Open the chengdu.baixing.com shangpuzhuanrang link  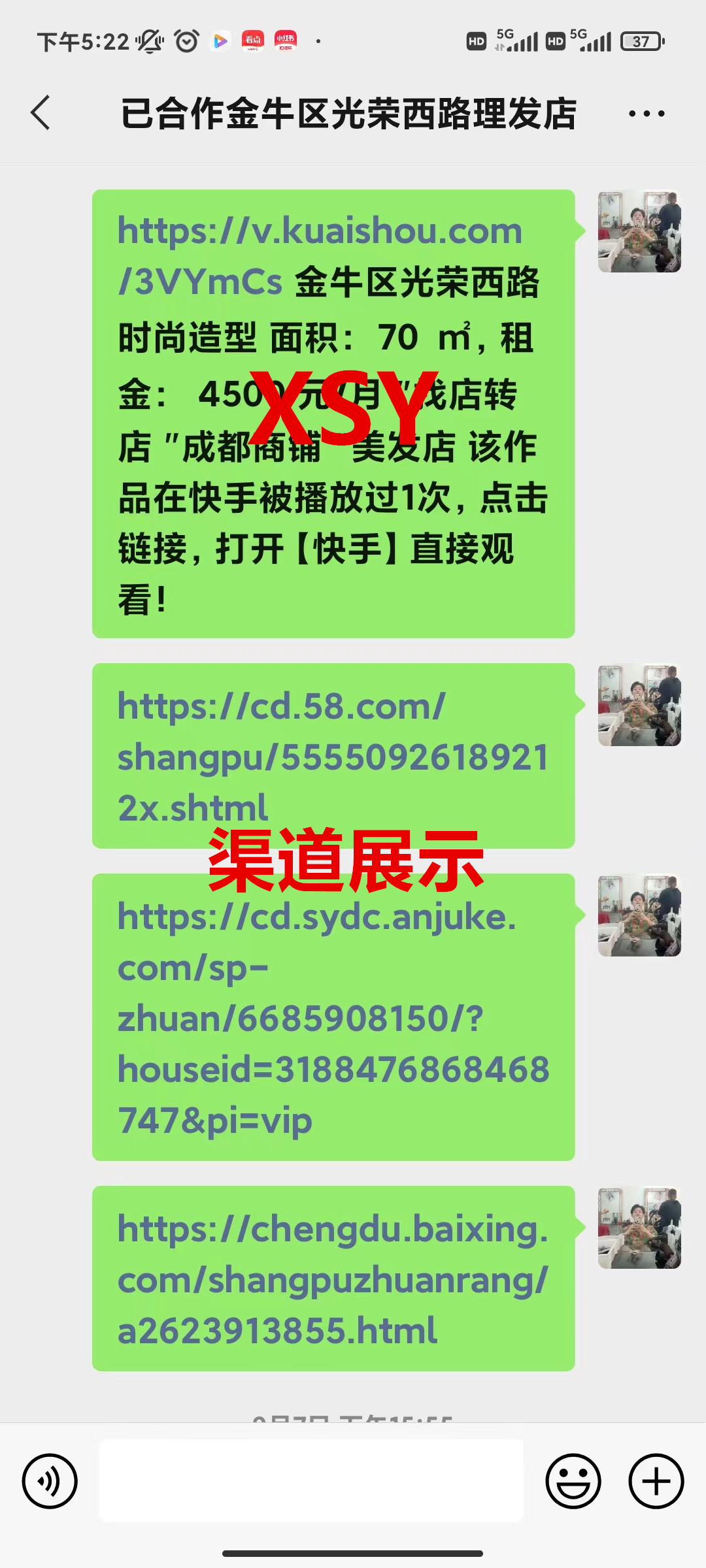pyautogui.click(x=332, y=1279)
